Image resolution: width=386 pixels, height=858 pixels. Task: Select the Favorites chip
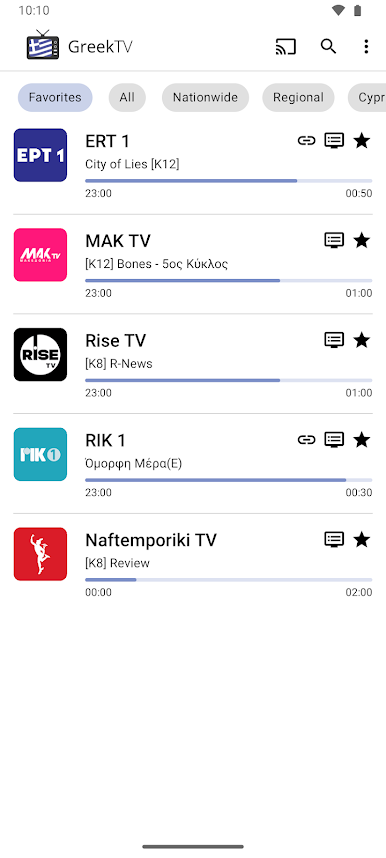tap(55, 97)
